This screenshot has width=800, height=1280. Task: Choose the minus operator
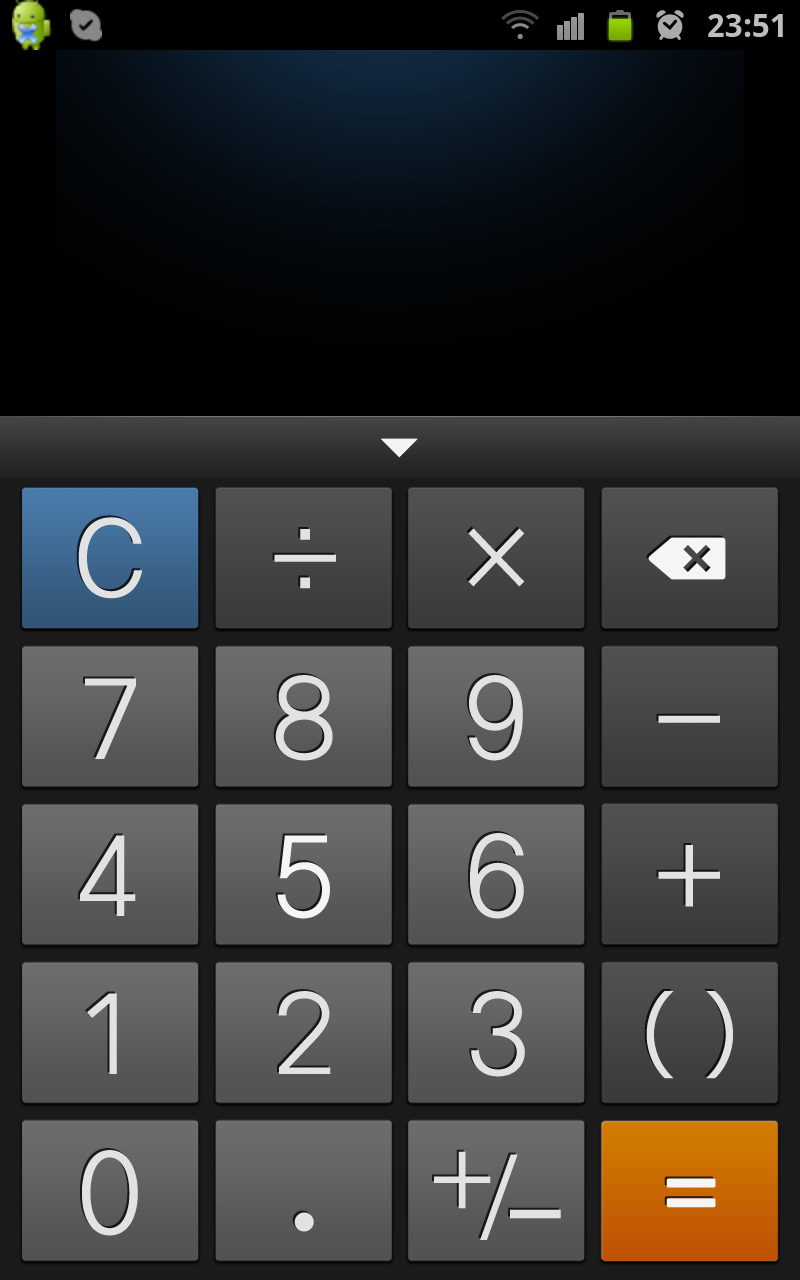coord(689,716)
